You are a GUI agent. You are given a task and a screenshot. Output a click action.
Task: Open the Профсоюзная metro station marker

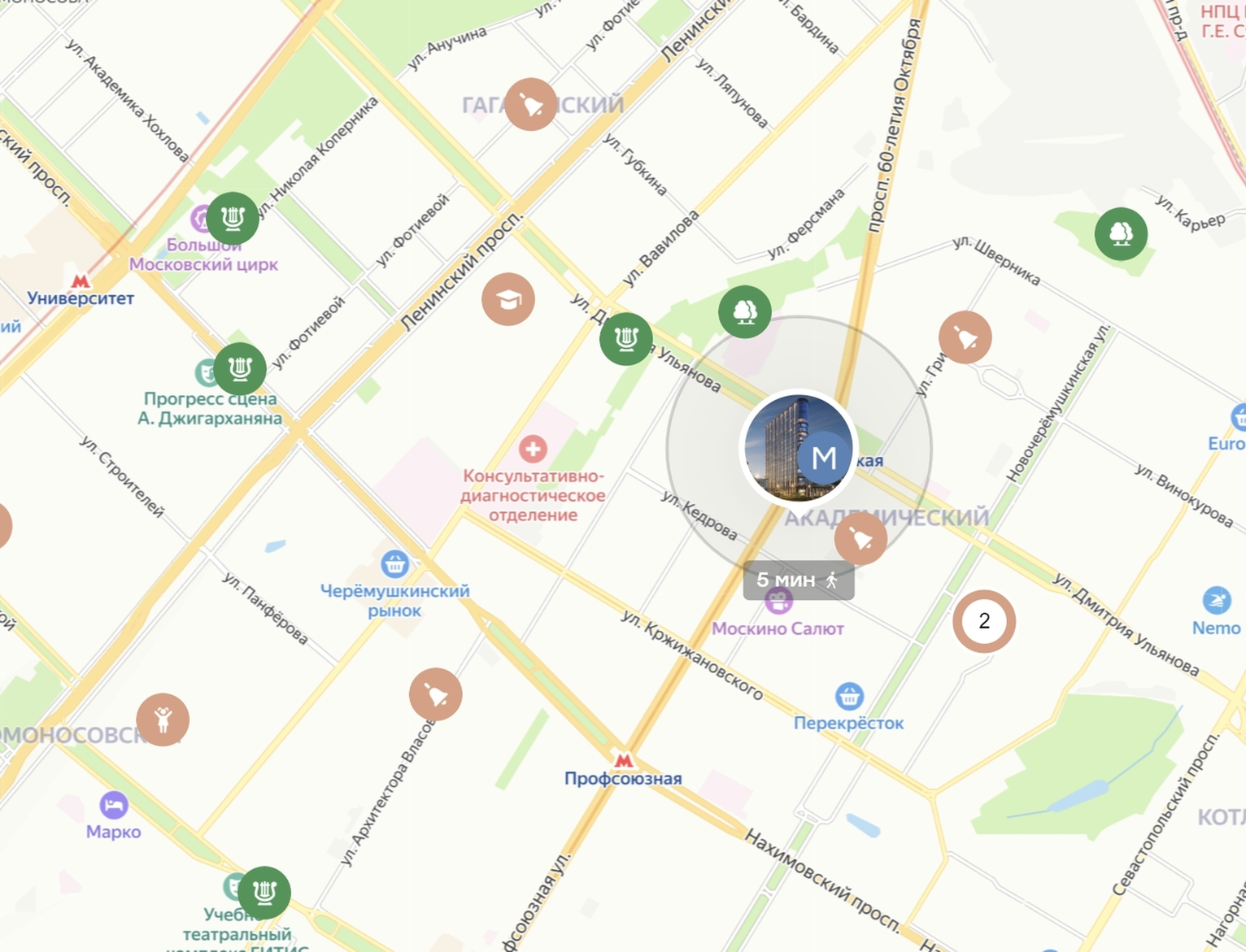[623, 761]
